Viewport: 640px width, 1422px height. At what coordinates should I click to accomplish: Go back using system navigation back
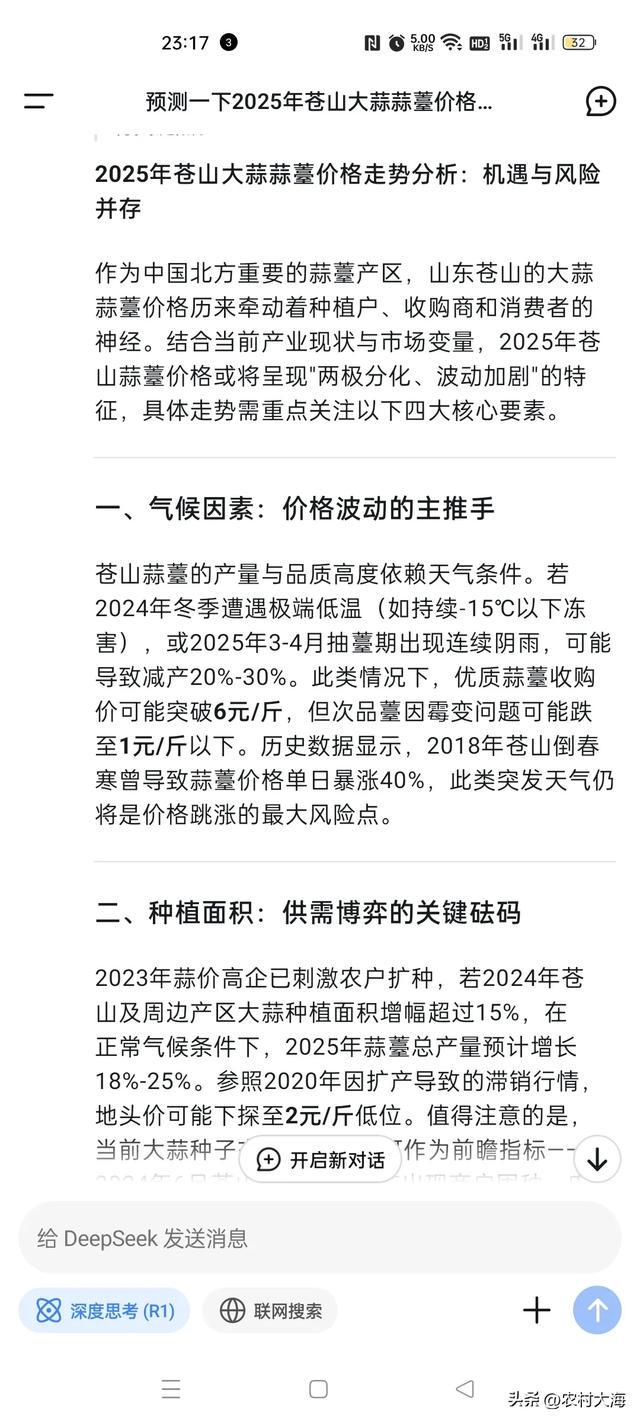pos(464,1389)
